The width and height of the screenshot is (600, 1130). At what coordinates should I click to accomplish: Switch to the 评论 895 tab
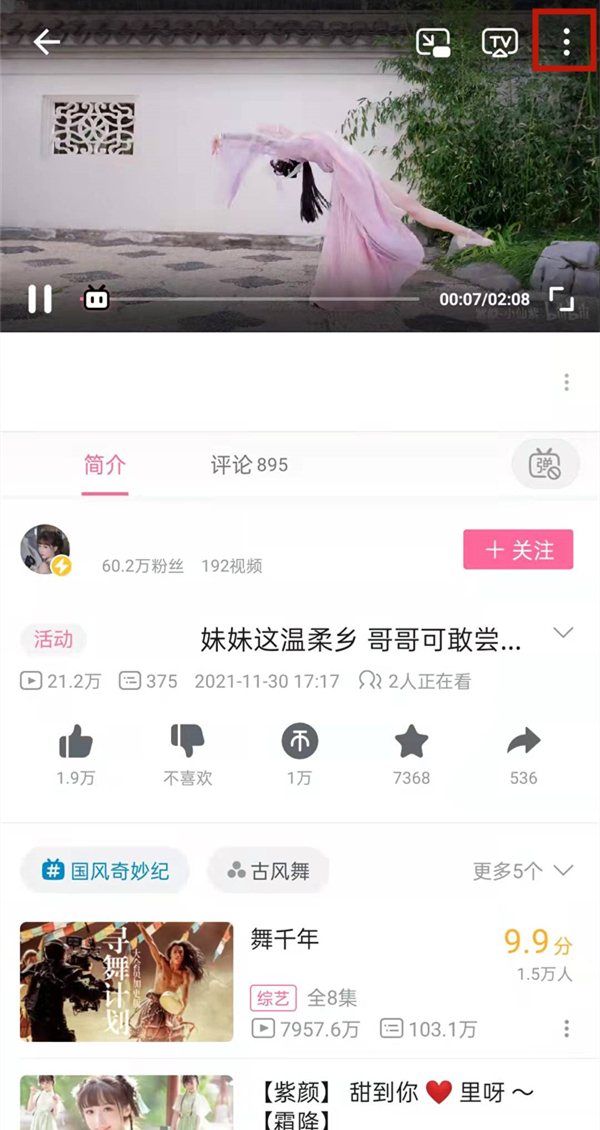[x=249, y=465]
